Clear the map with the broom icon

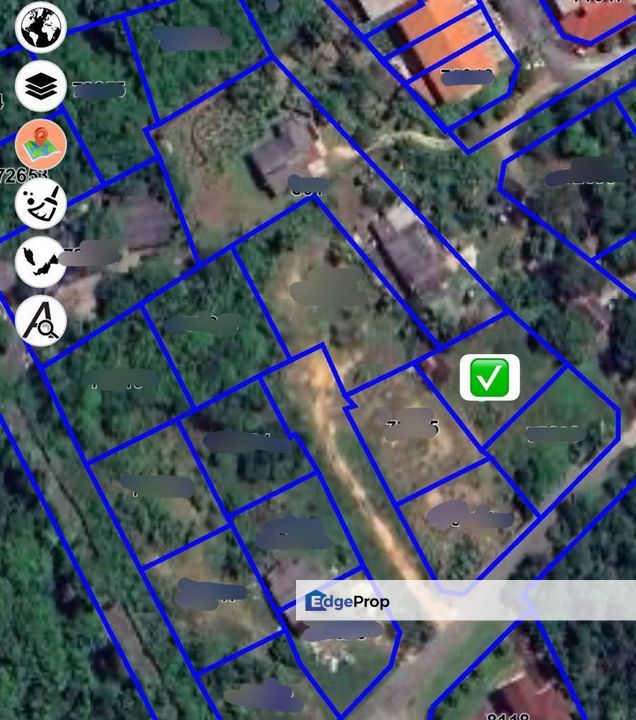point(41,203)
